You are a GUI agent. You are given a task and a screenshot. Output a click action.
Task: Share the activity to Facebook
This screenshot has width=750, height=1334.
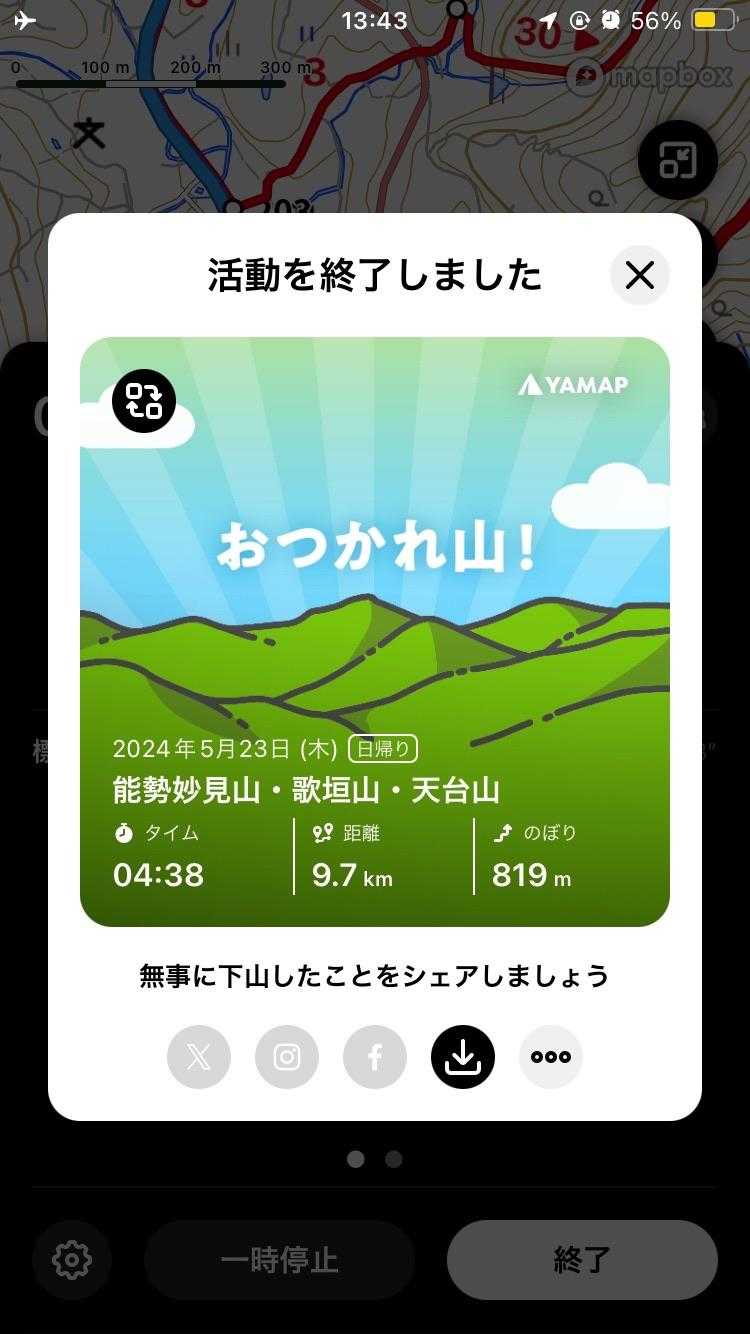click(x=375, y=1057)
